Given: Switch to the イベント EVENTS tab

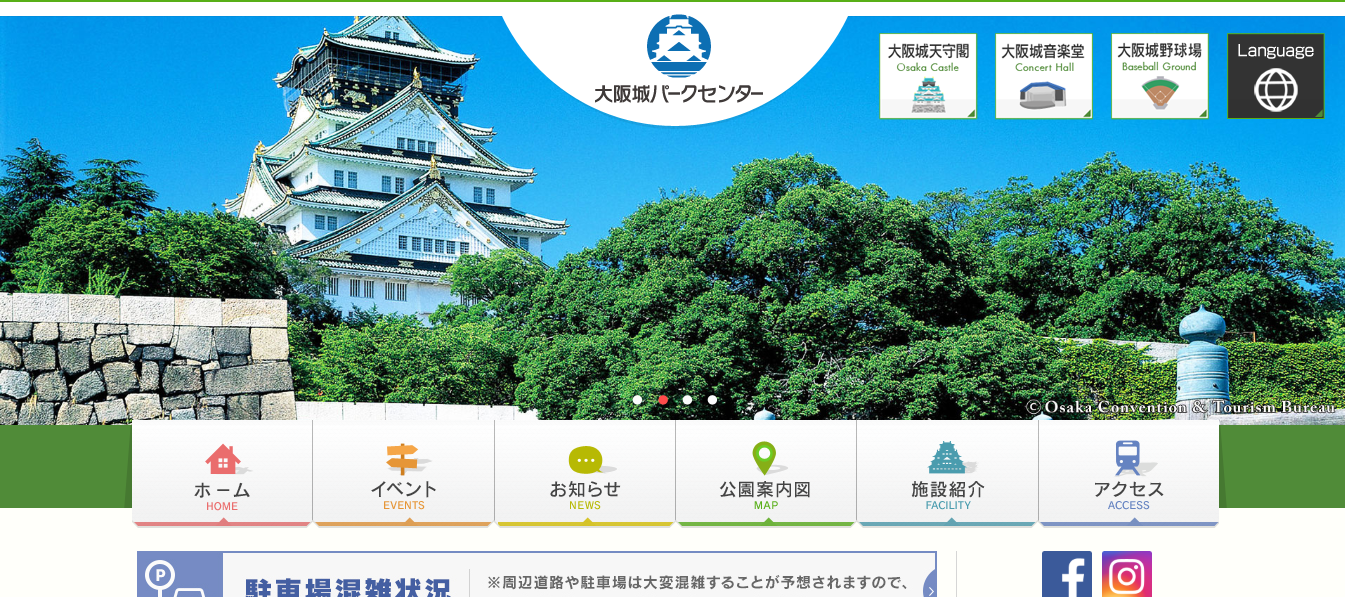Looking at the screenshot, I should coord(403,472).
